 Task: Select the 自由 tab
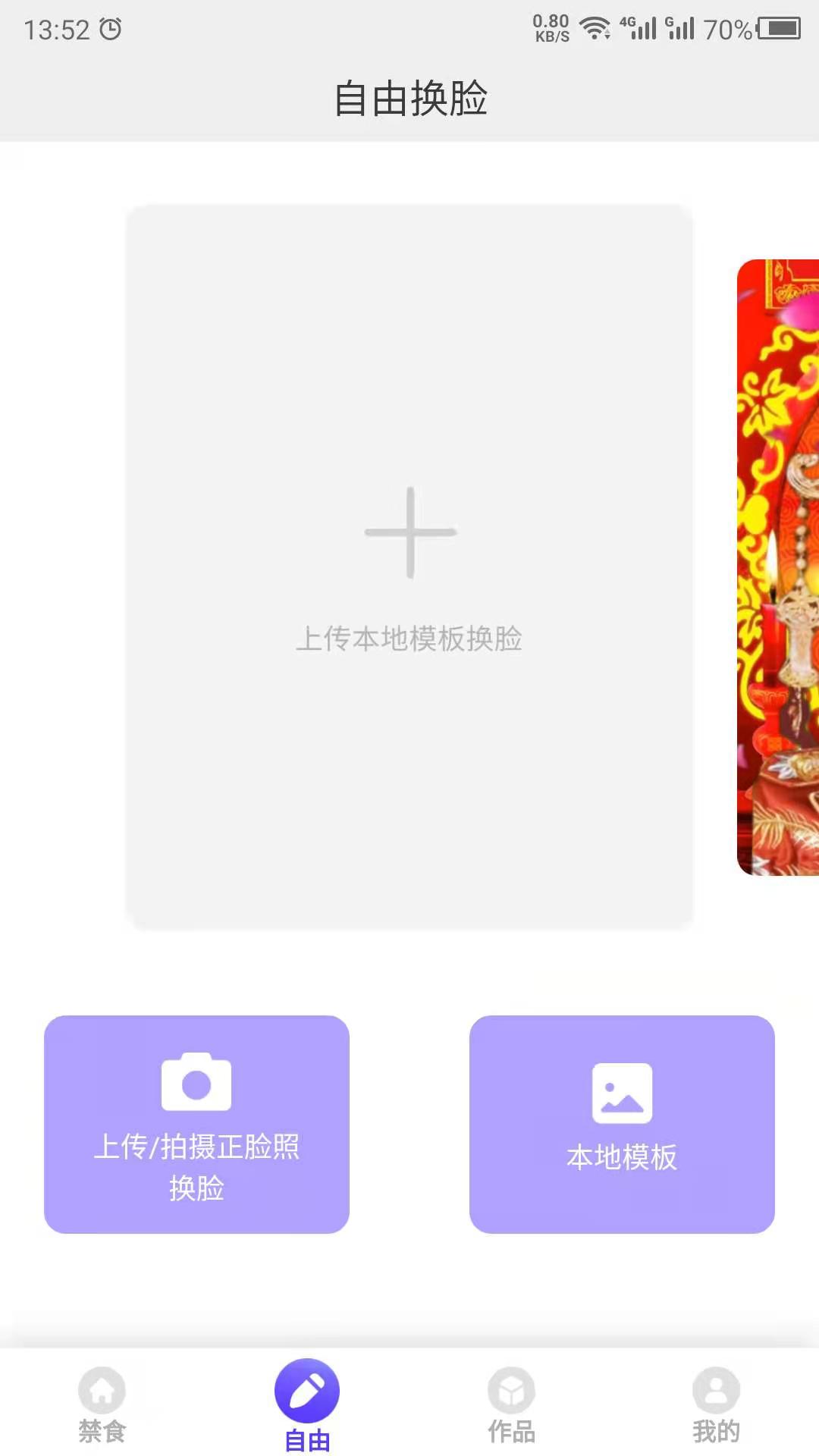pyautogui.click(x=307, y=1404)
